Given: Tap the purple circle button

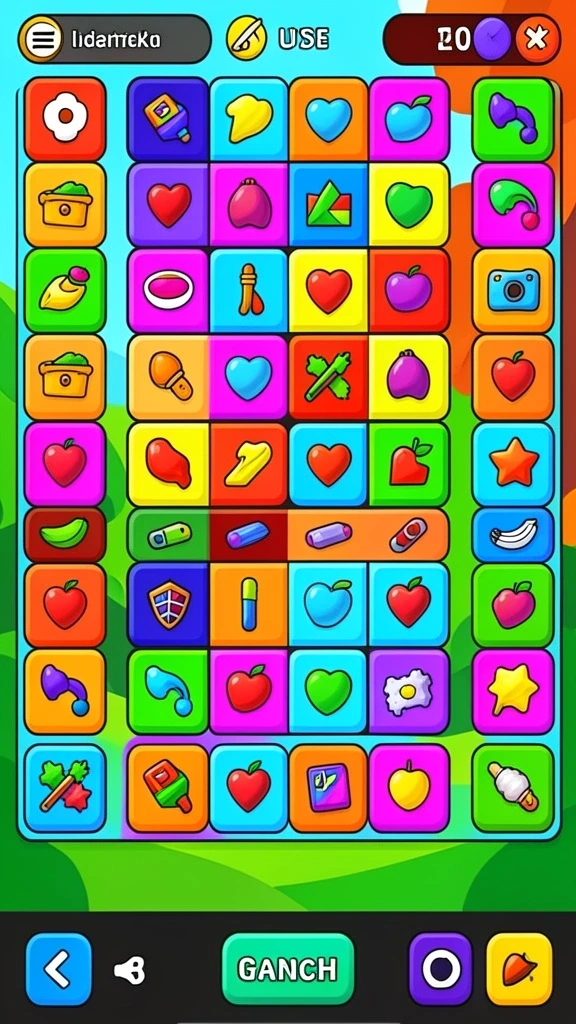Looking at the screenshot, I should click(441, 969).
